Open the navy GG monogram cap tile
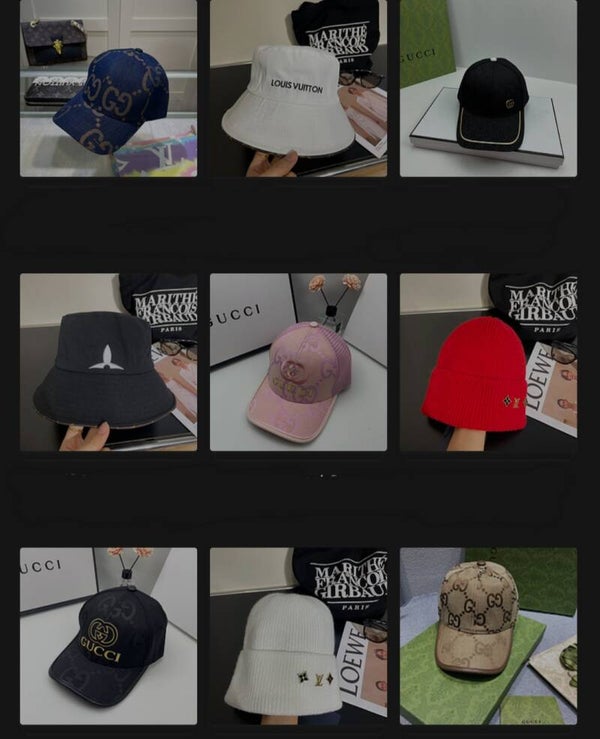600x739 pixels. click(108, 88)
